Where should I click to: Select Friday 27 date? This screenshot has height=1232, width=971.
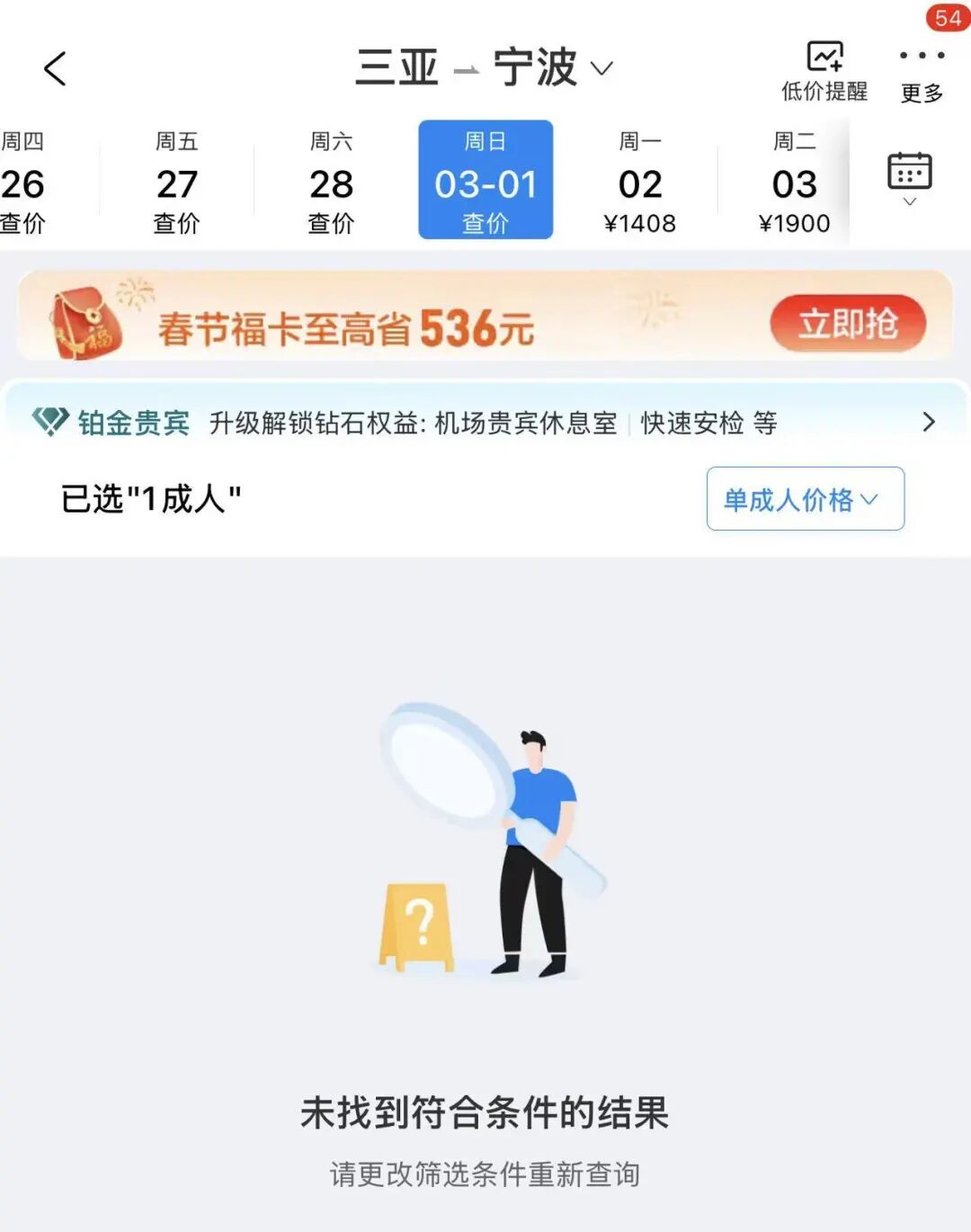(176, 182)
